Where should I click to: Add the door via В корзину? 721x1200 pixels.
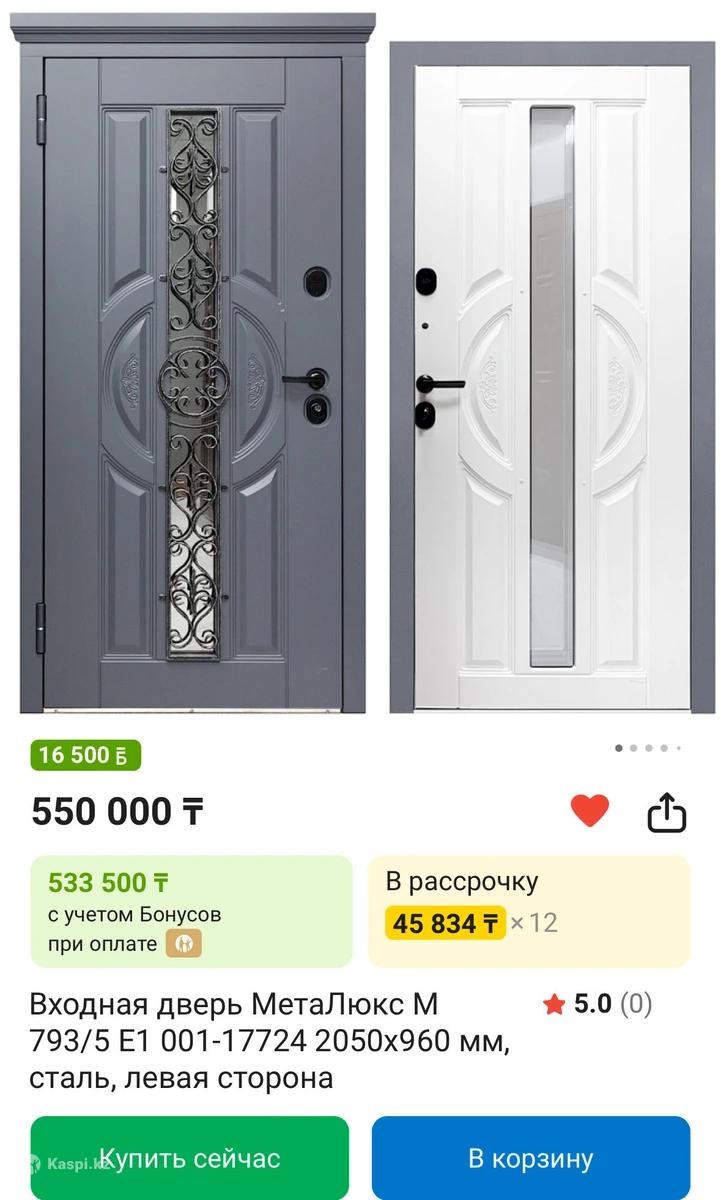coord(530,1159)
